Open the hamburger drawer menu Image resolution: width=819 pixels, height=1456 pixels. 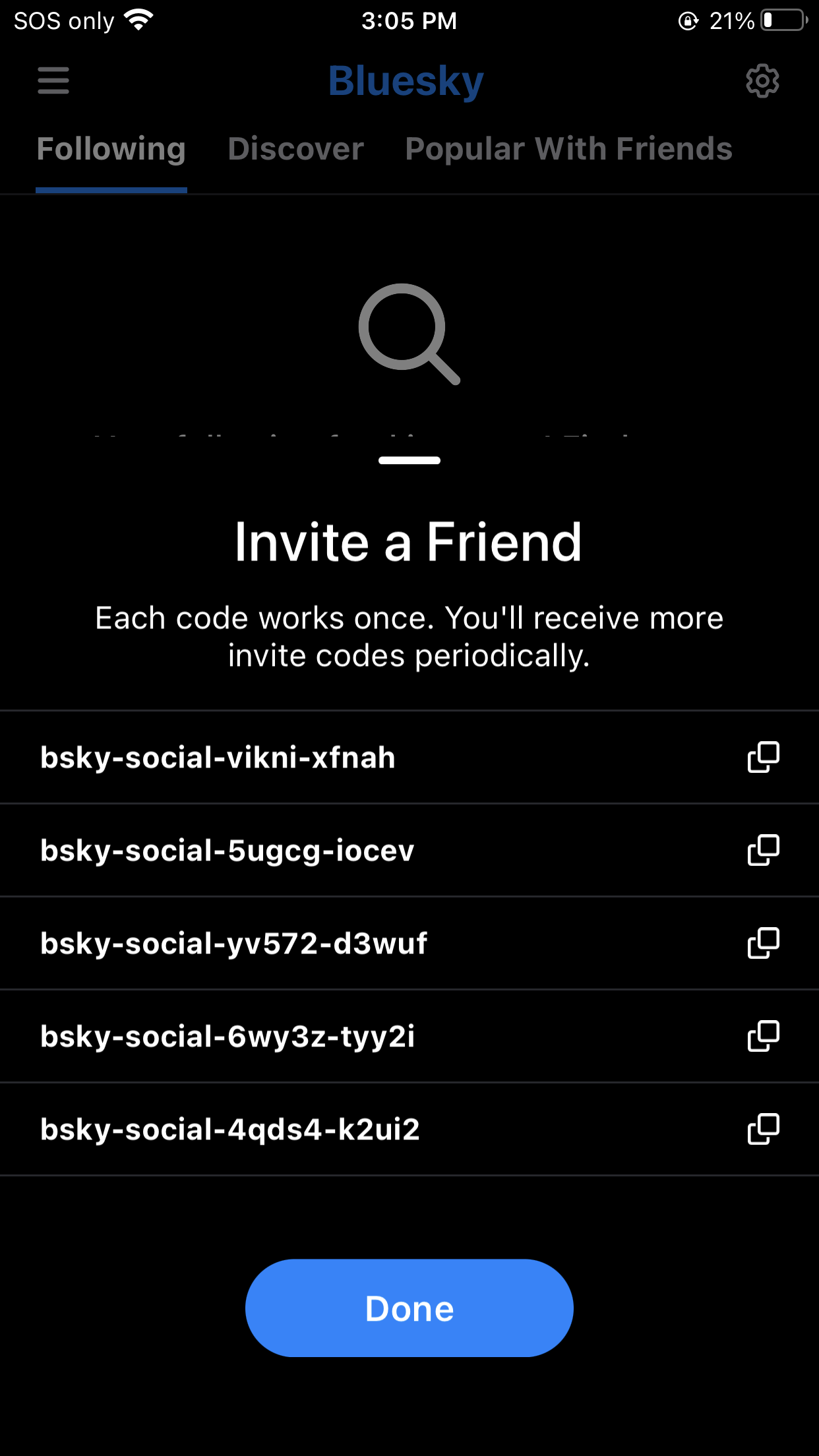point(53,80)
